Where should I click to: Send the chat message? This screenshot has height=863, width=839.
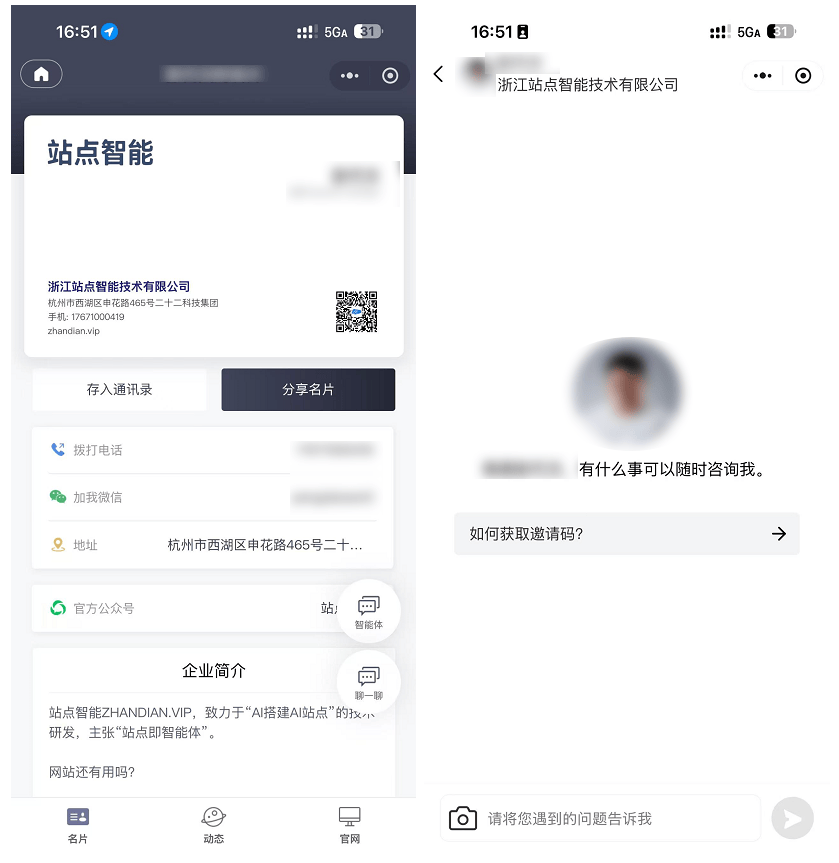point(792,819)
